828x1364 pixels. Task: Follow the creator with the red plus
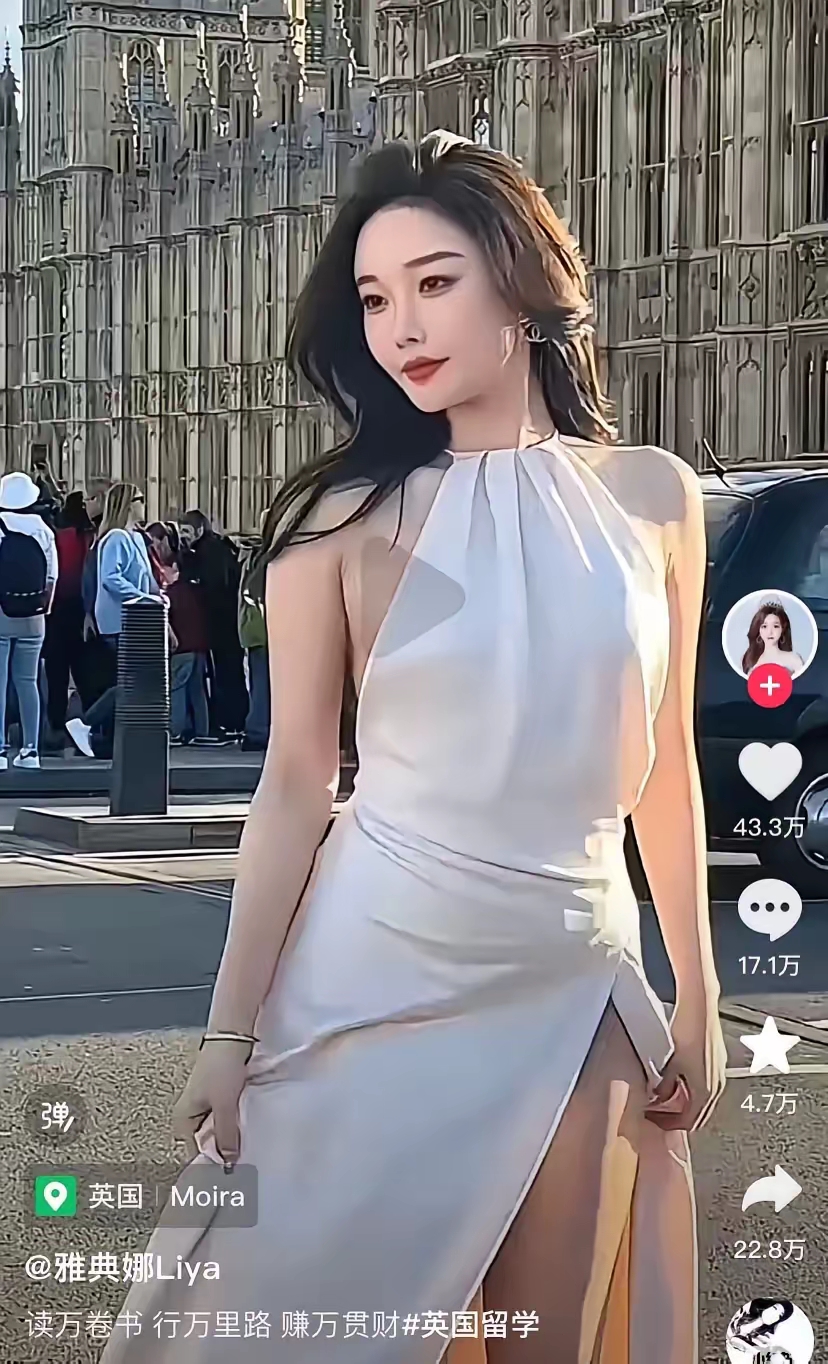(769, 687)
